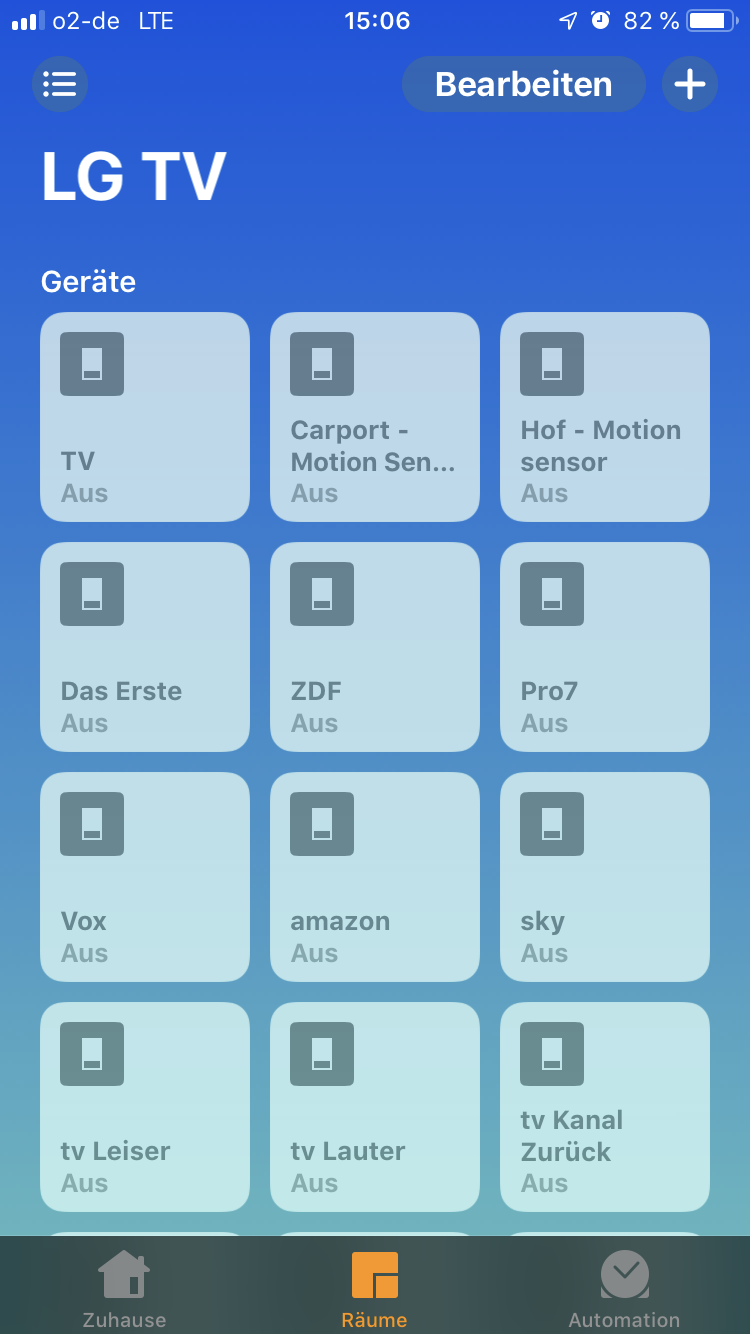750x1334 pixels.
Task: Toggle the TV tile
Action: coord(145,417)
